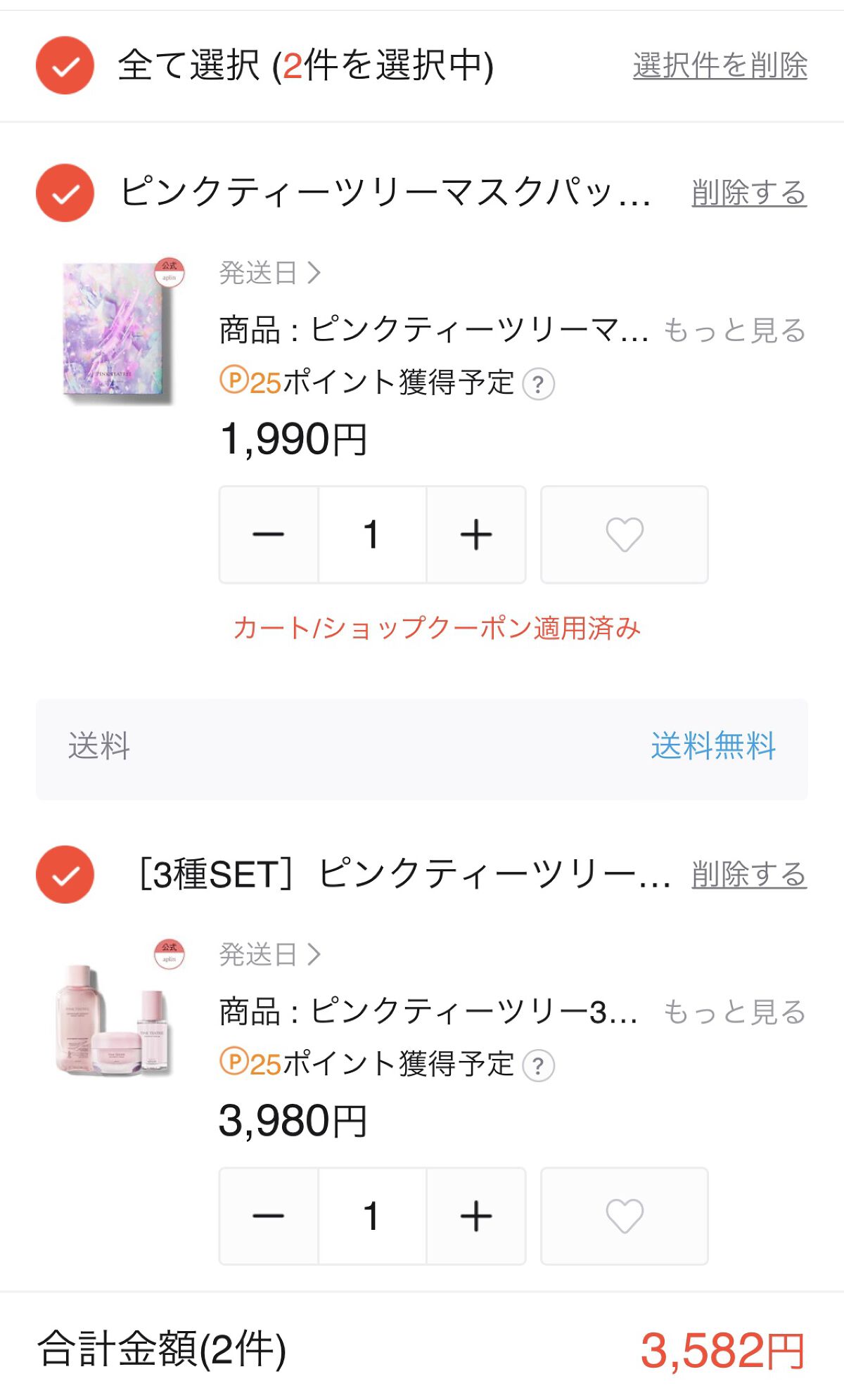The image size is (844, 1400).
Task: Uncheck the 3種SET item checkbox
Action: tap(65, 873)
